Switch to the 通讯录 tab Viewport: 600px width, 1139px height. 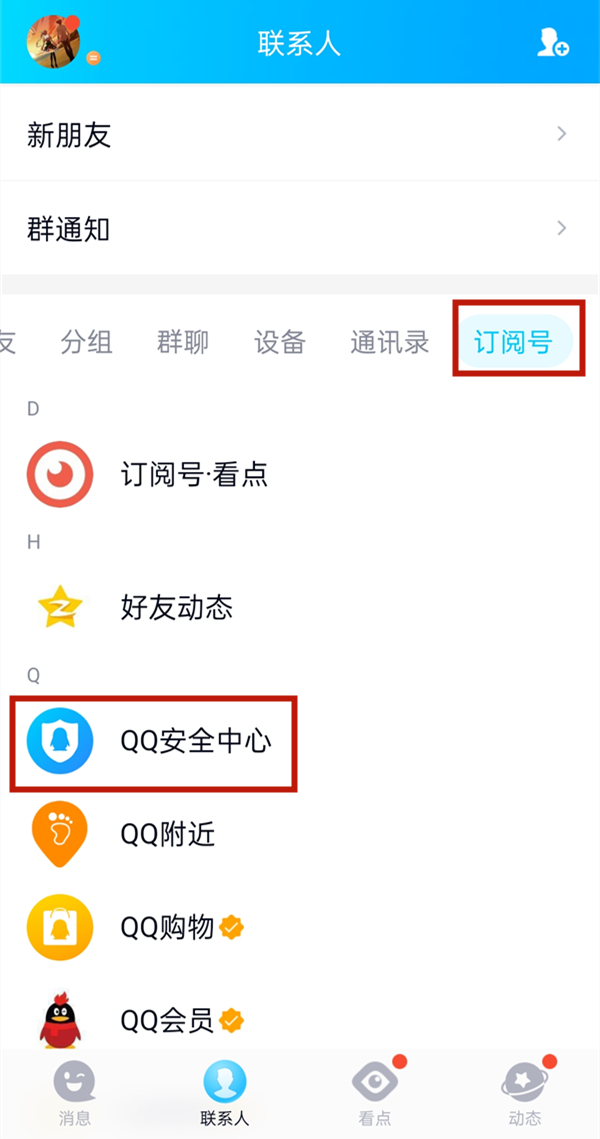(x=389, y=342)
